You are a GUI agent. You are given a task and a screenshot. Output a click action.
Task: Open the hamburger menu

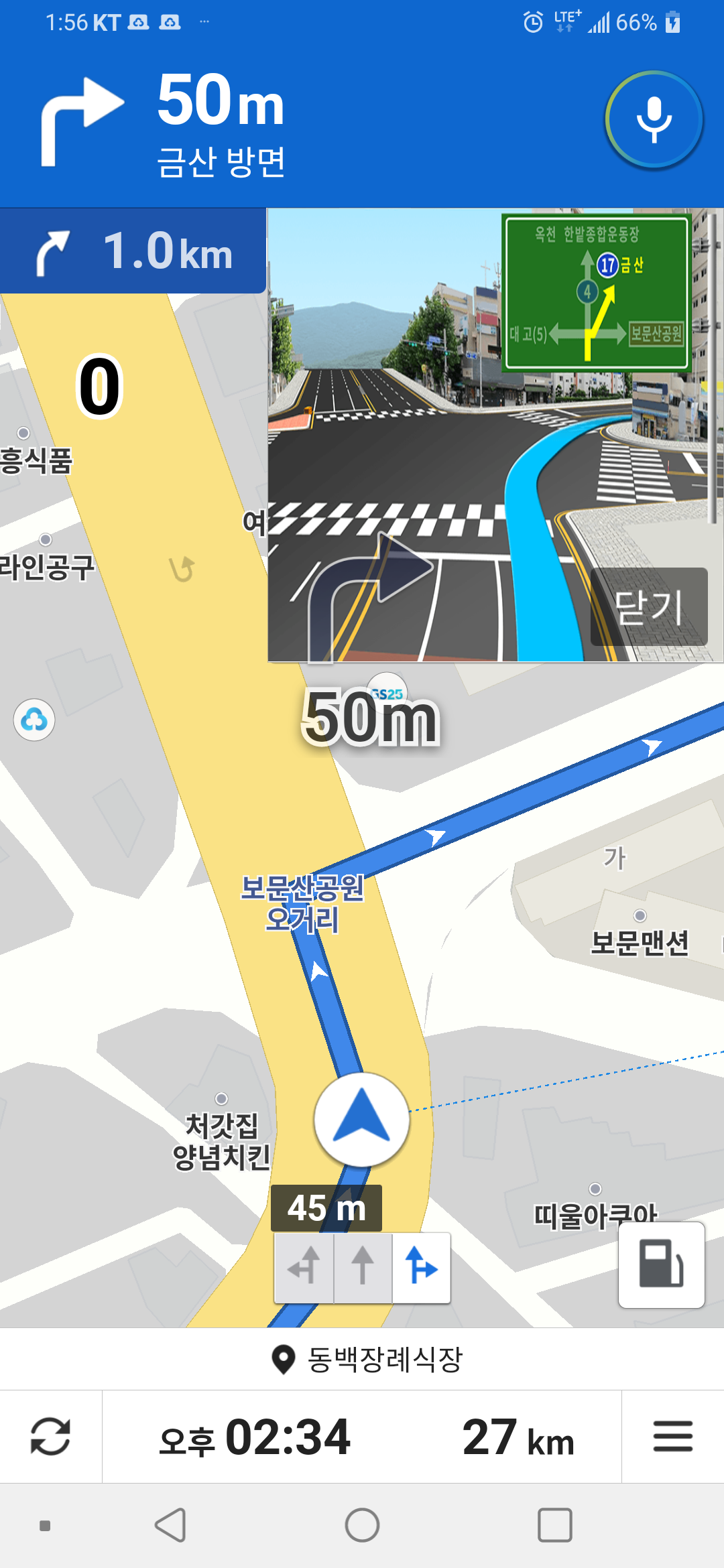point(672,1437)
